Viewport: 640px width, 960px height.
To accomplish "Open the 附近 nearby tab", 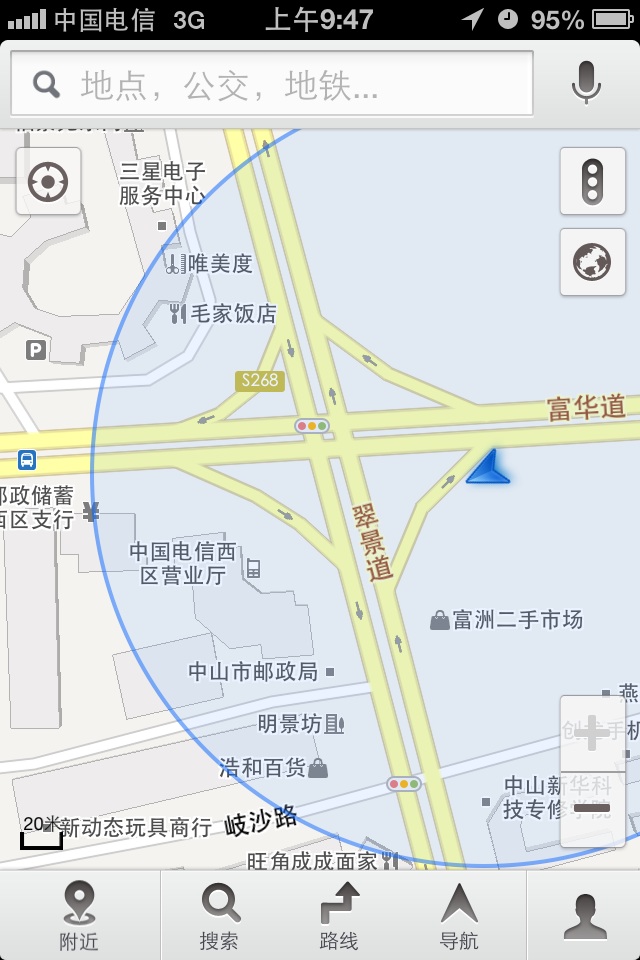I will pyautogui.click(x=79, y=915).
